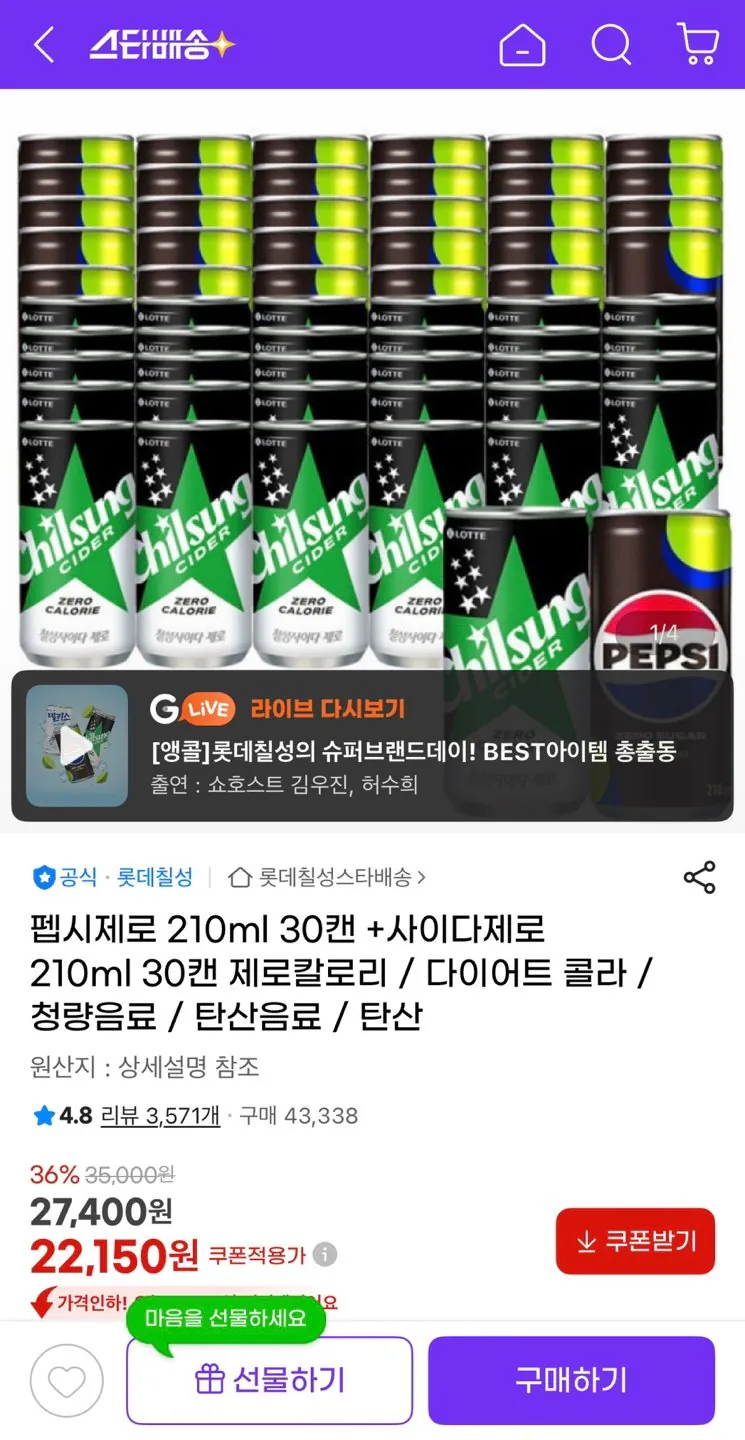This screenshot has width=745, height=1440.
Task: Dismiss the 마음을 선물하세요 bubble
Action: (x=225, y=1320)
